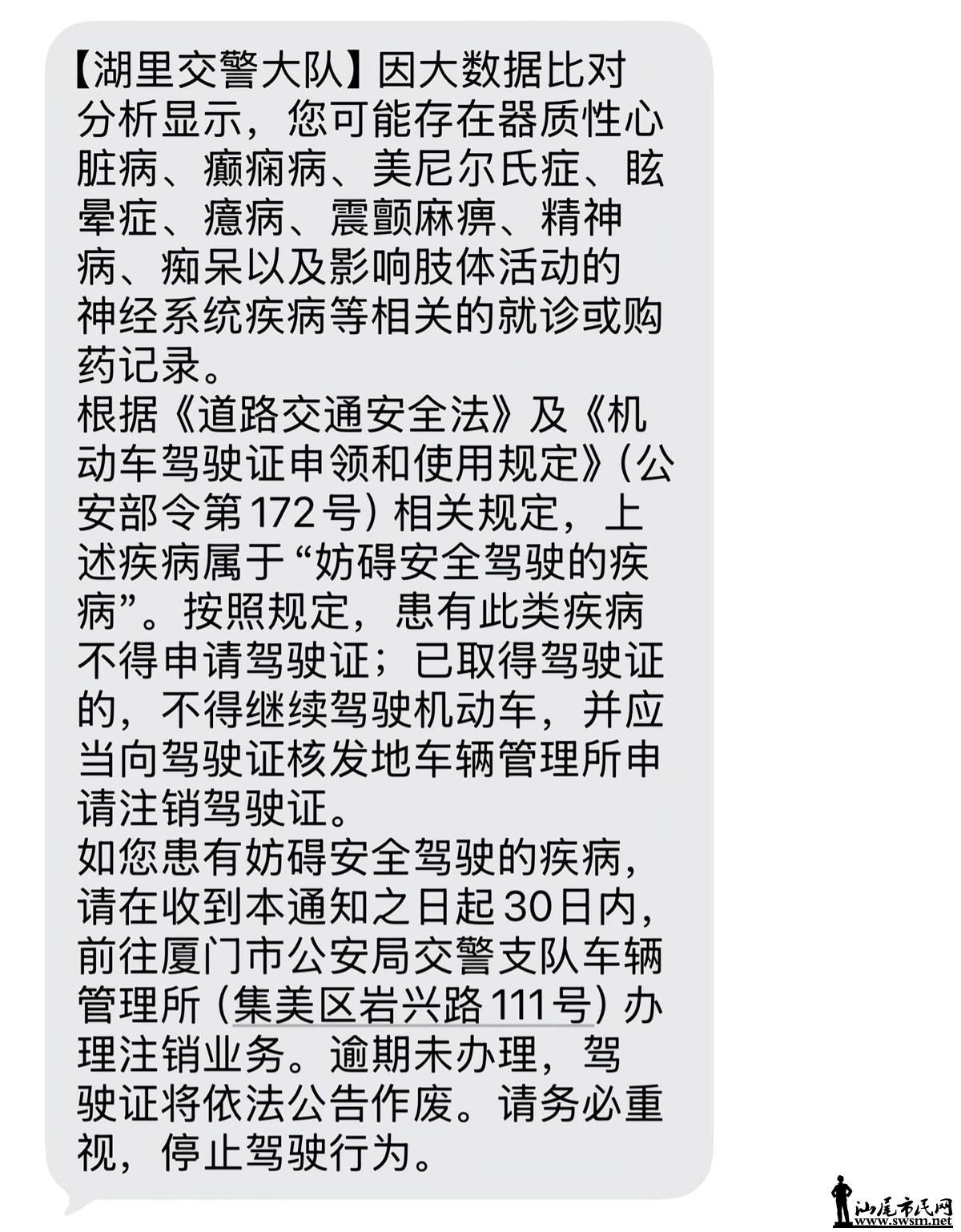Open the underlined address 集美区岩兴路111号
Screen dimensions: 961x1232
pos(412,1005)
